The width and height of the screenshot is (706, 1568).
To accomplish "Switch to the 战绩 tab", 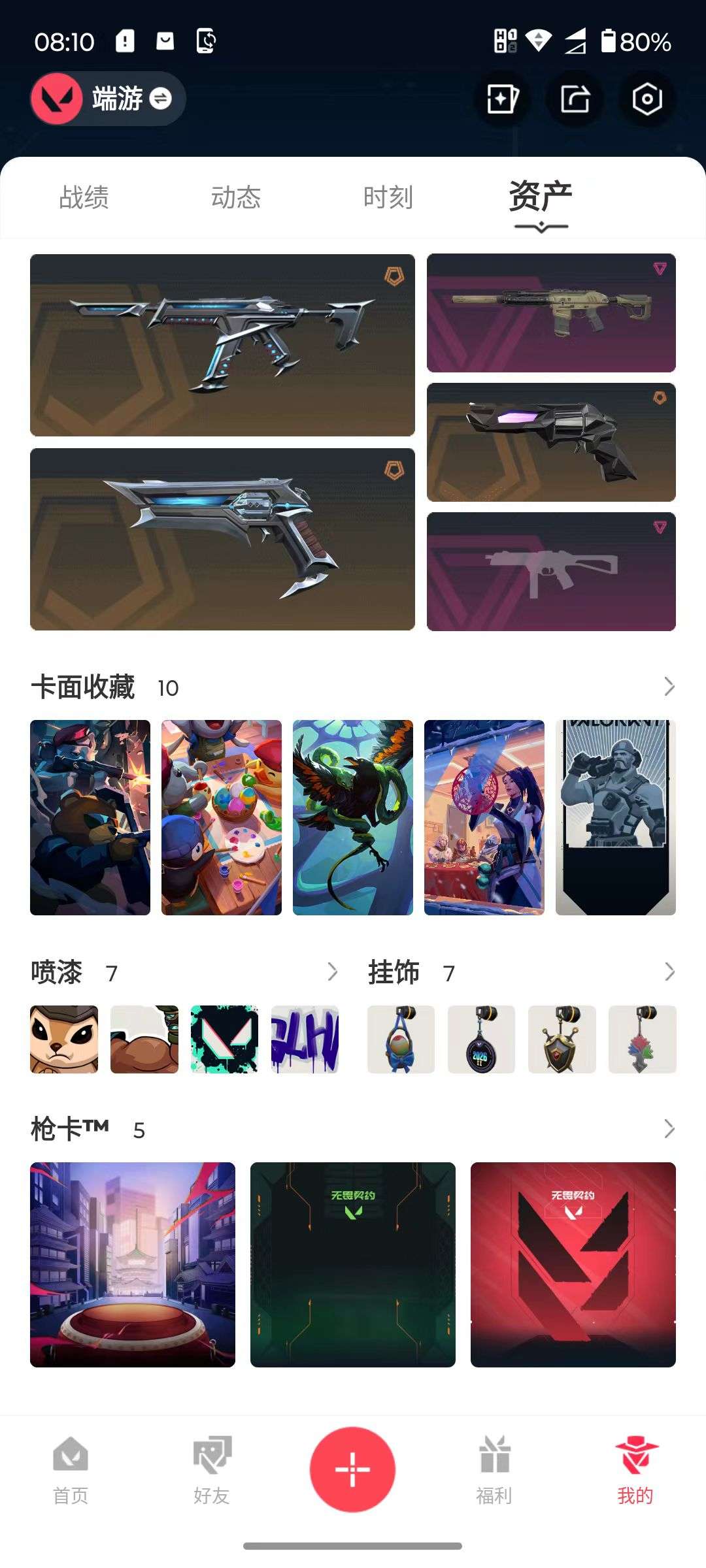I will (84, 196).
